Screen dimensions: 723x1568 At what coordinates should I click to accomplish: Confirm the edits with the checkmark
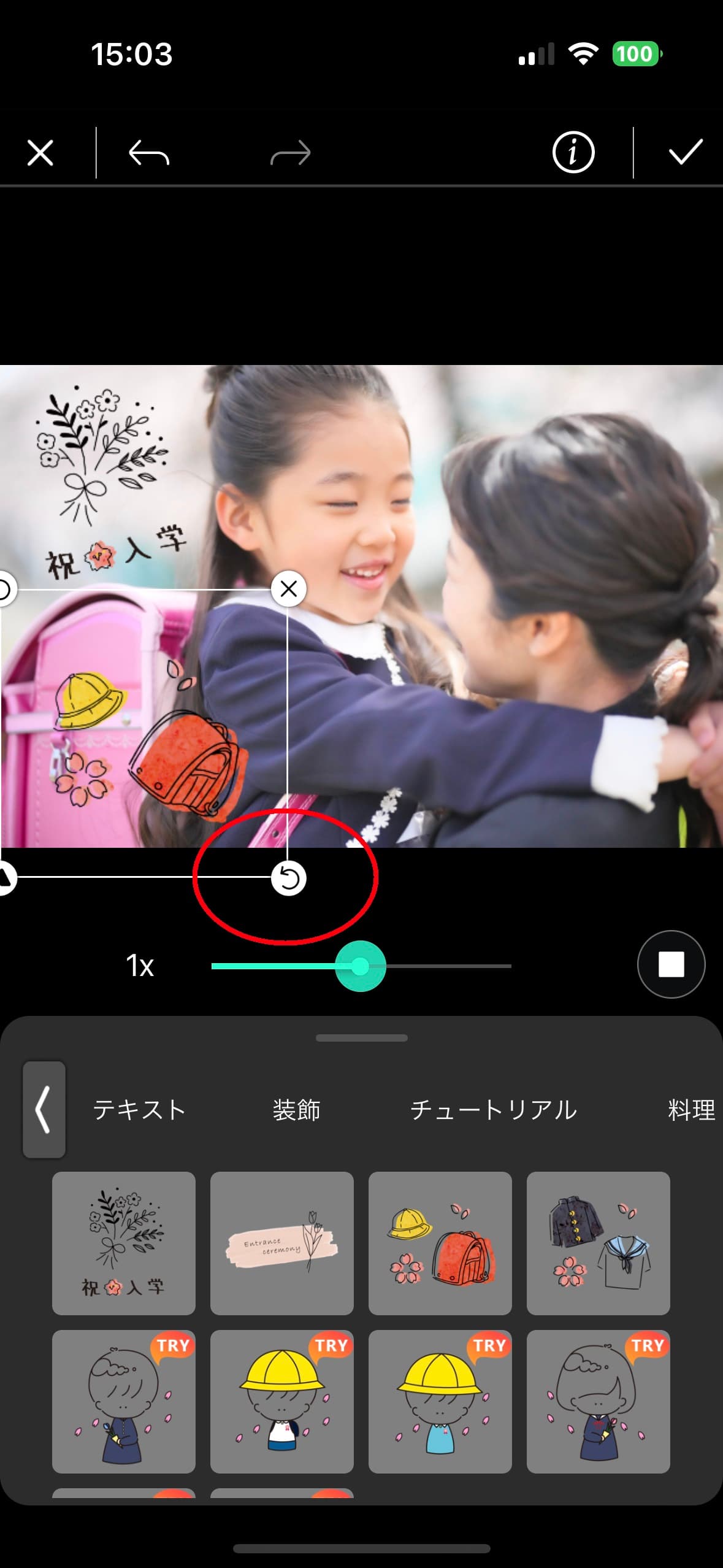[685, 152]
